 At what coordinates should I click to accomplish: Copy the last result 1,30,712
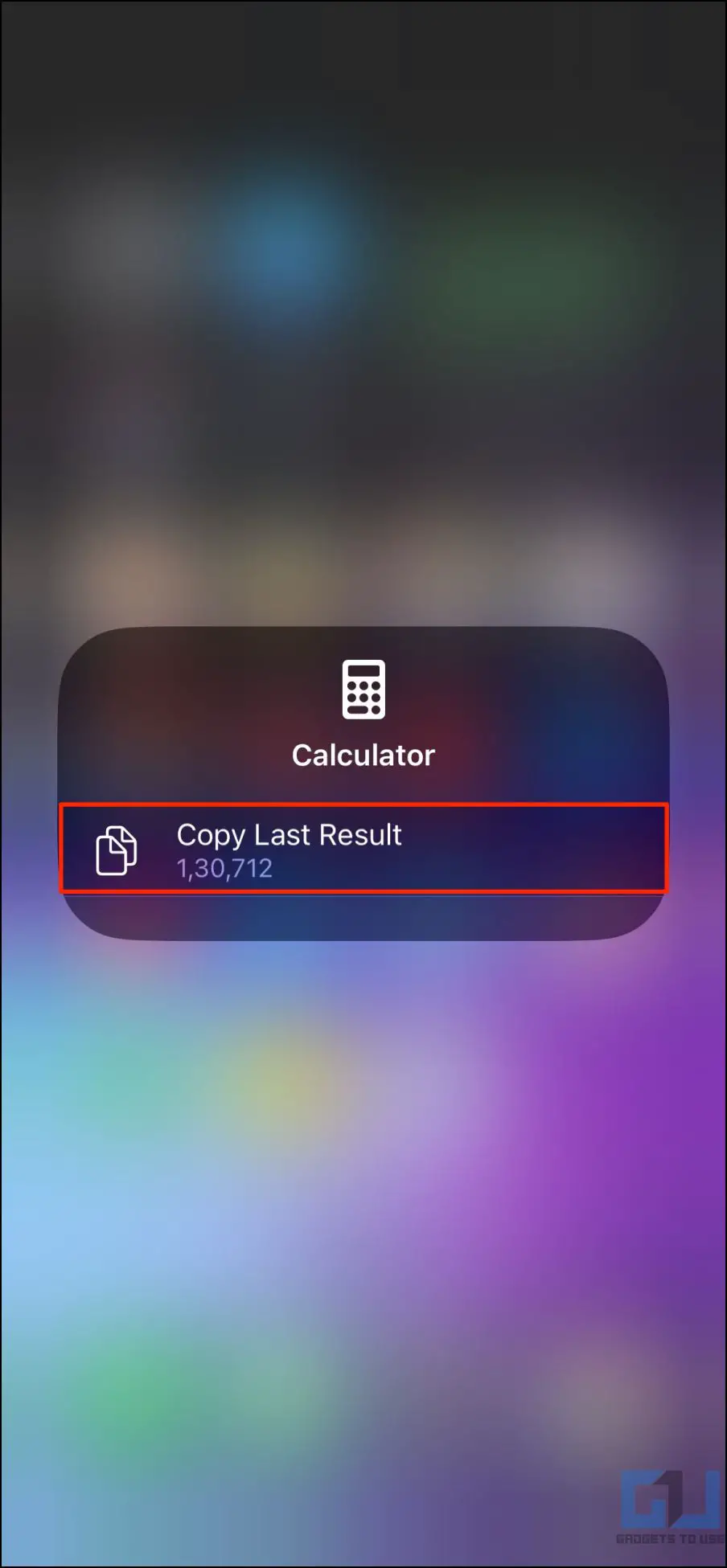coord(363,849)
